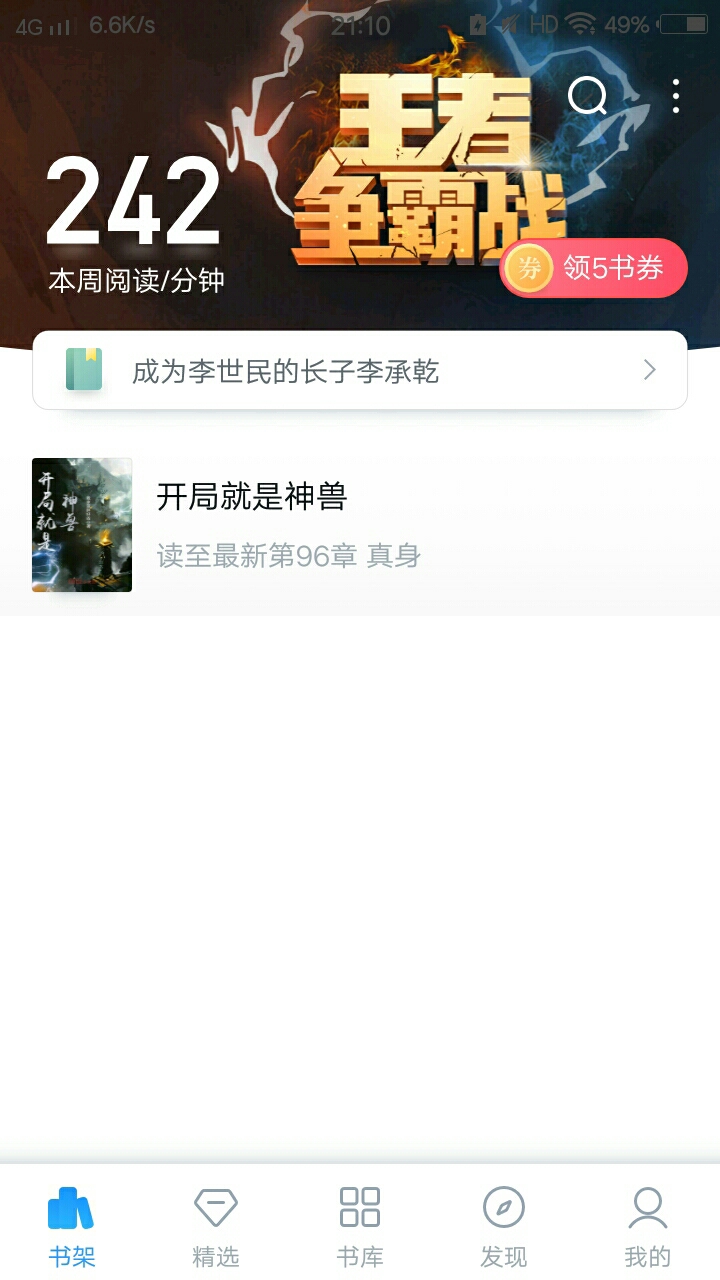
Task: Open the 我的 profile tab
Action: coord(647,1226)
